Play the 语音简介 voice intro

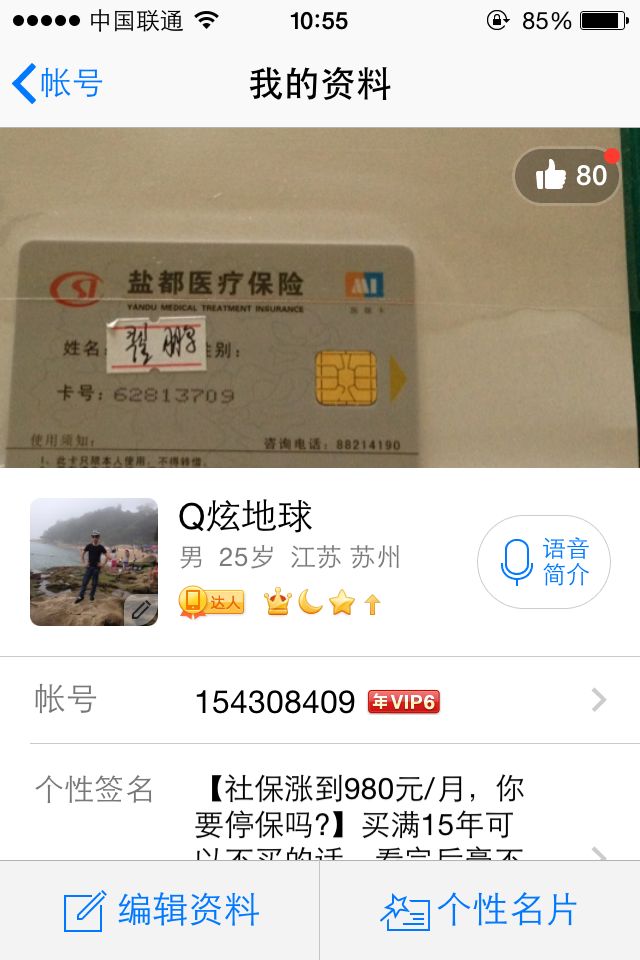coord(544,562)
